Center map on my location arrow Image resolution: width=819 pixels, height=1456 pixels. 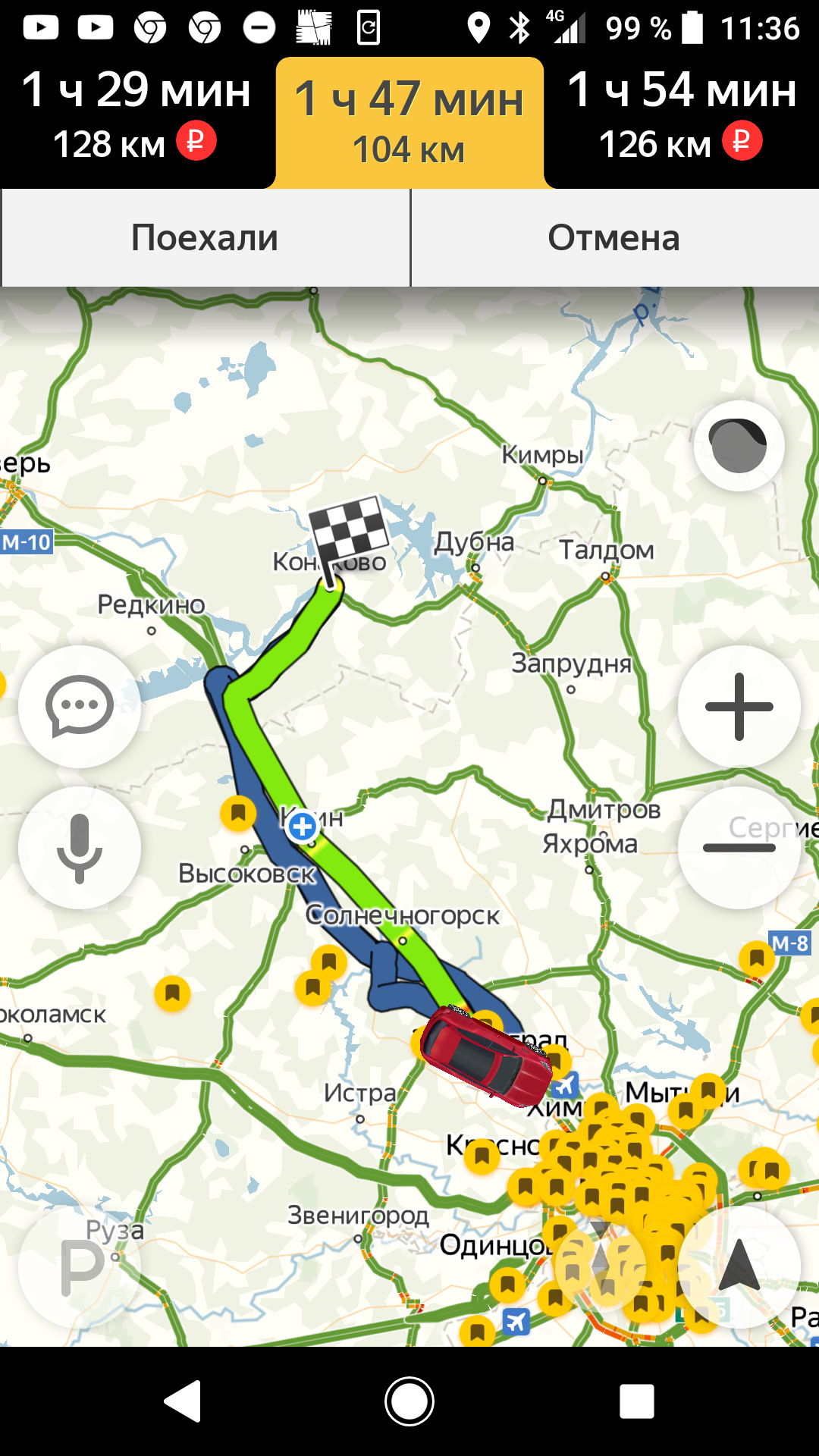click(739, 1266)
